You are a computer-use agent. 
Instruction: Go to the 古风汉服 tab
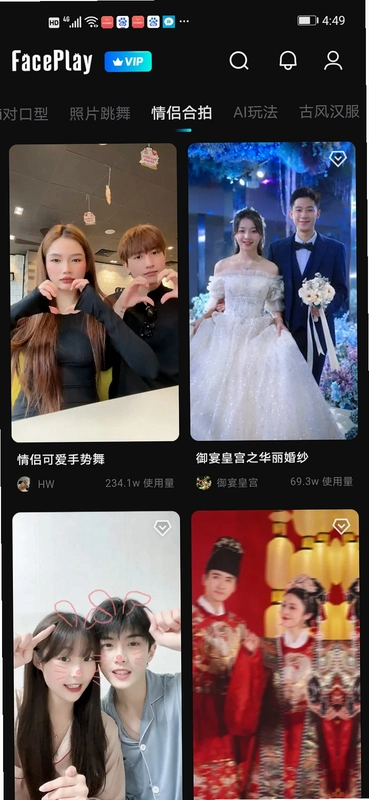pos(330,112)
